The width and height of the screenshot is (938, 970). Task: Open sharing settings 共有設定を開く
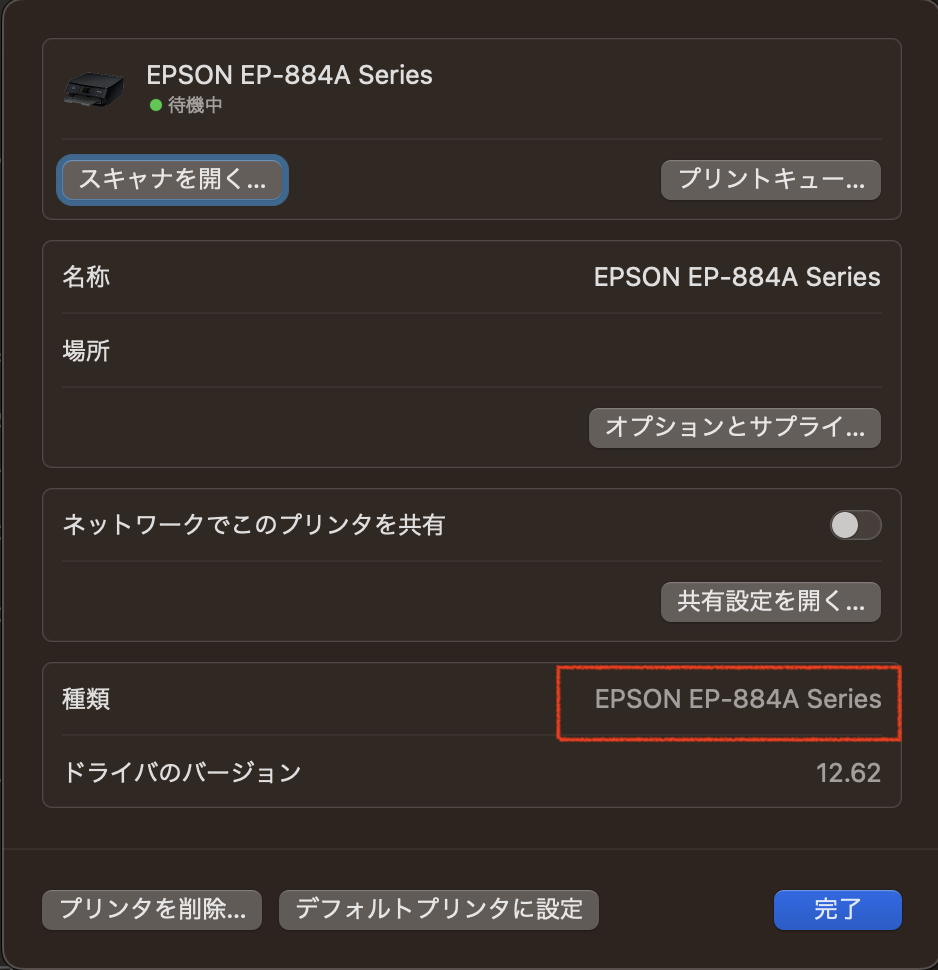click(770, 602)
